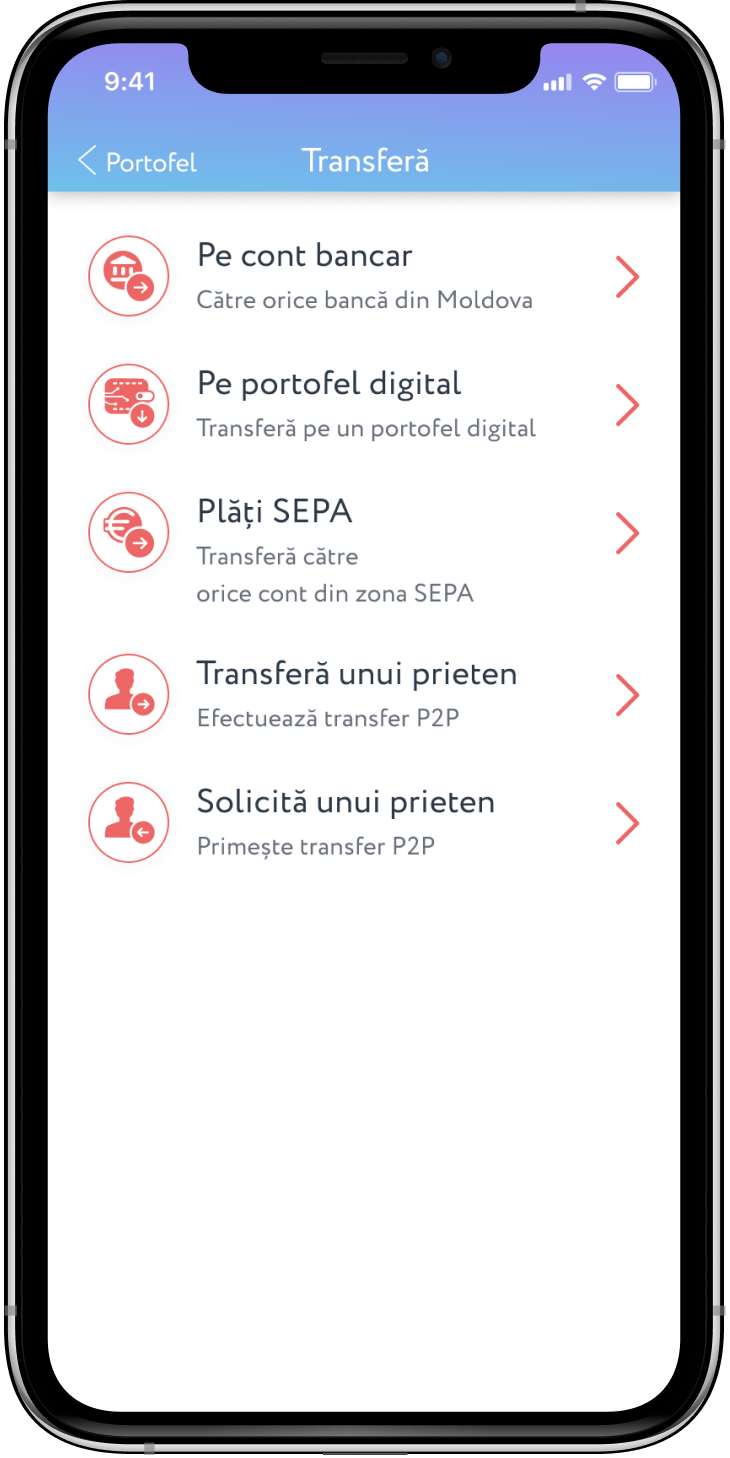Go back to Portofel
The width and height of the screenshot is (730, 1458).
point(137,162)
